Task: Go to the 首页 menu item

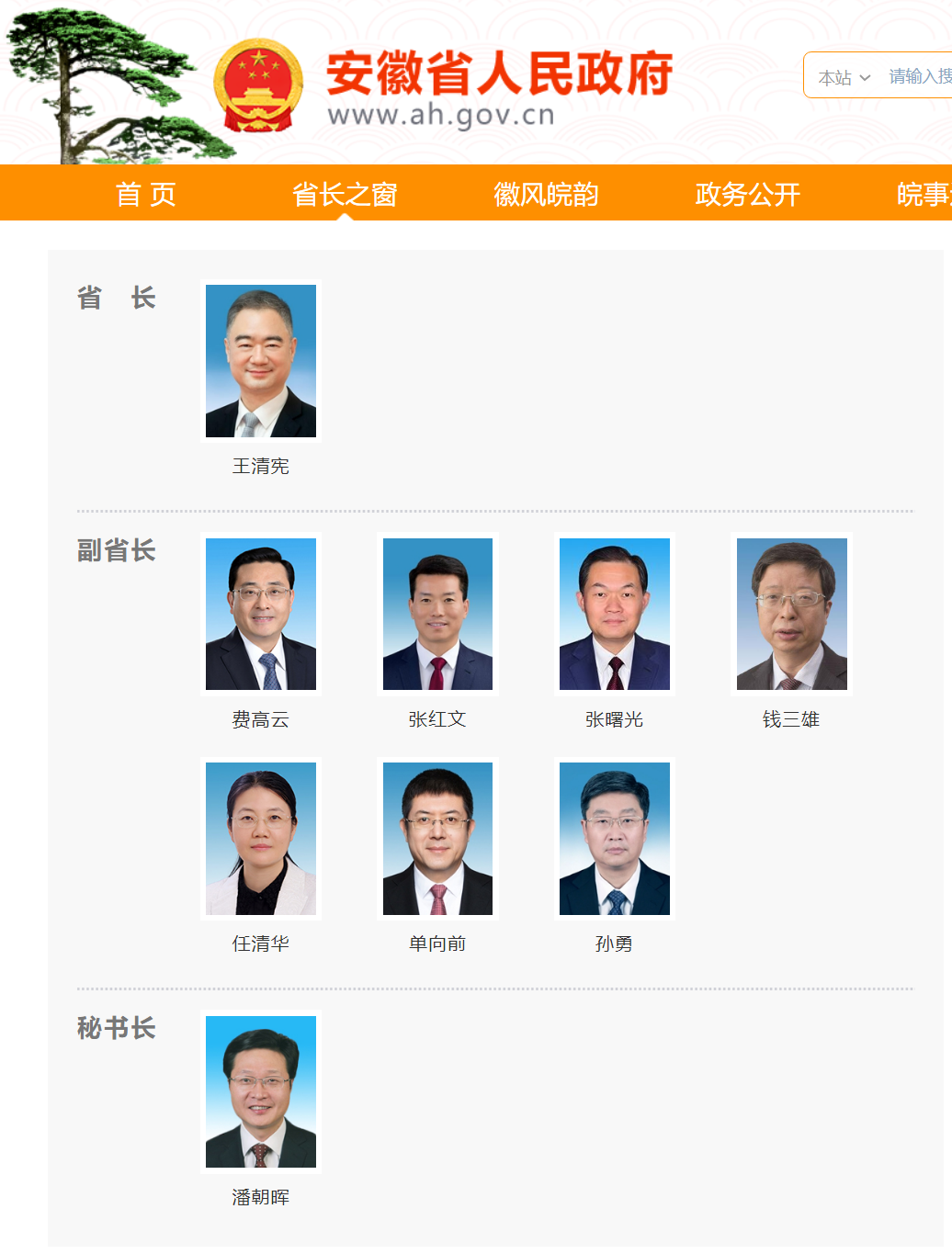Action: tap(144, 193)
